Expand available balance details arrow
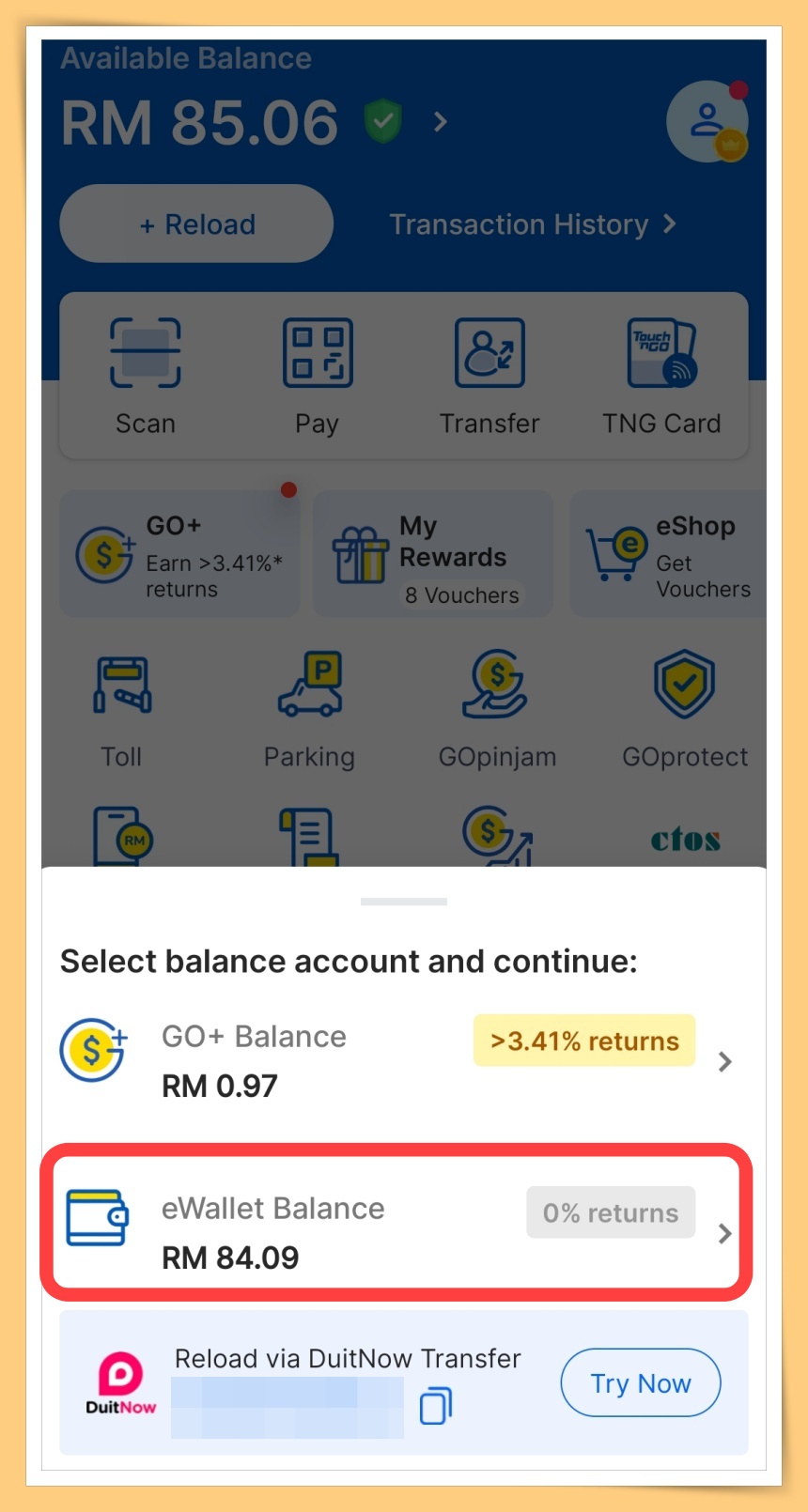 440,122
